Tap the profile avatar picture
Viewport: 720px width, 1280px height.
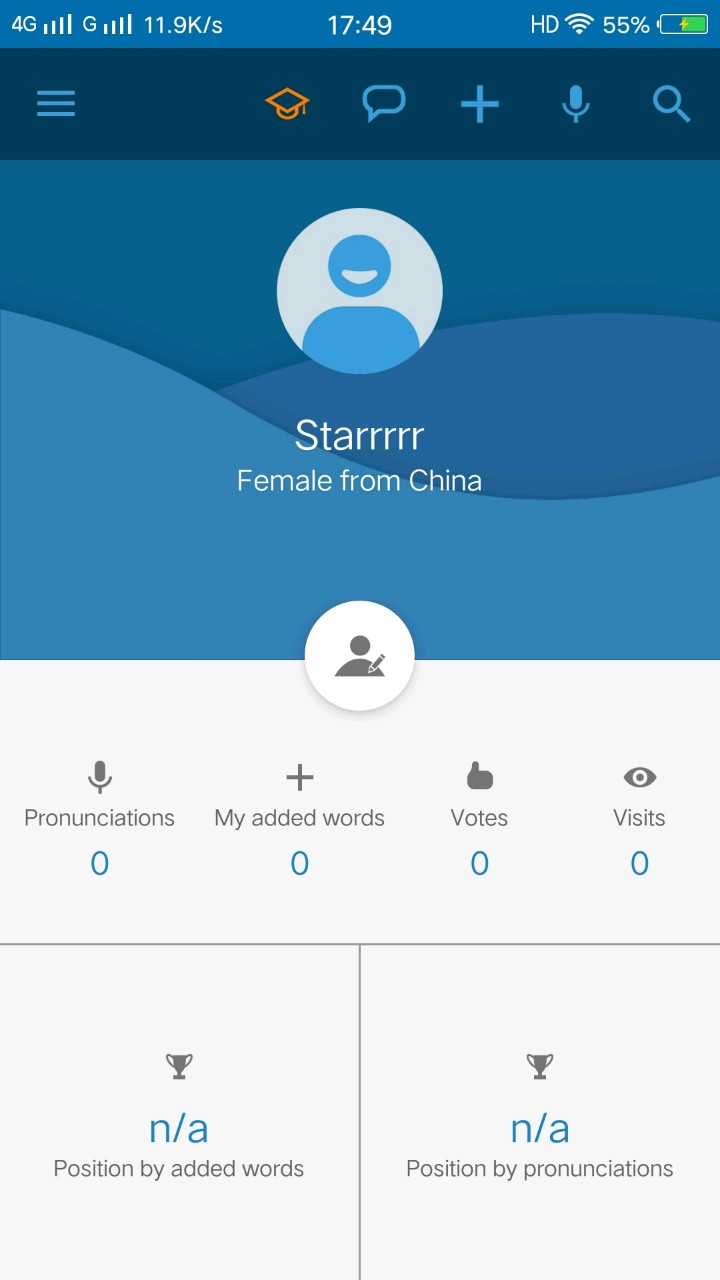click(x=360, y=291)
